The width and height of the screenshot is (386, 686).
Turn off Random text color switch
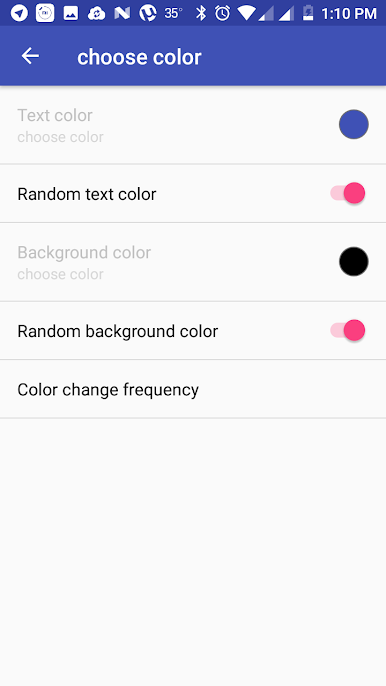pyautogui.click(x=347, y=193)
